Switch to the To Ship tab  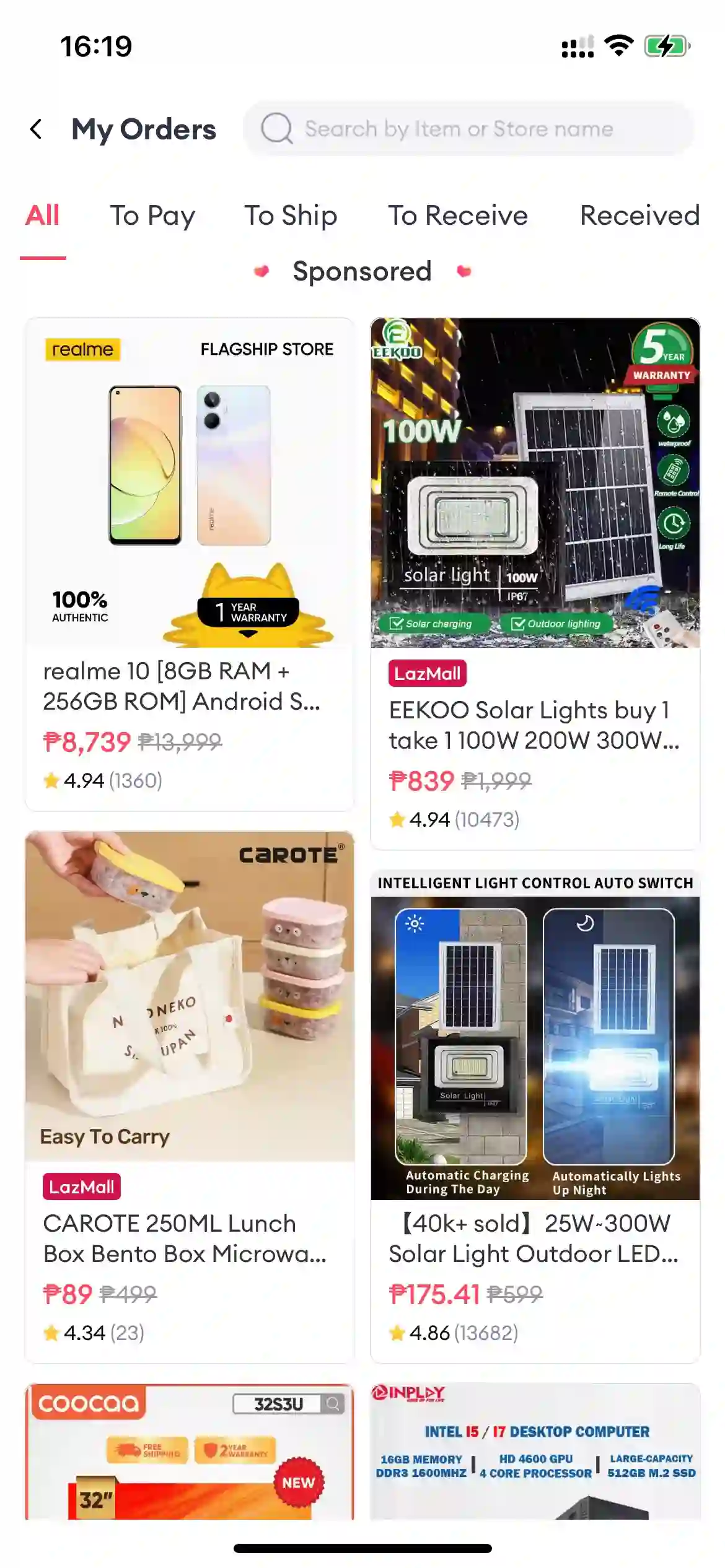tap(291, 216)
